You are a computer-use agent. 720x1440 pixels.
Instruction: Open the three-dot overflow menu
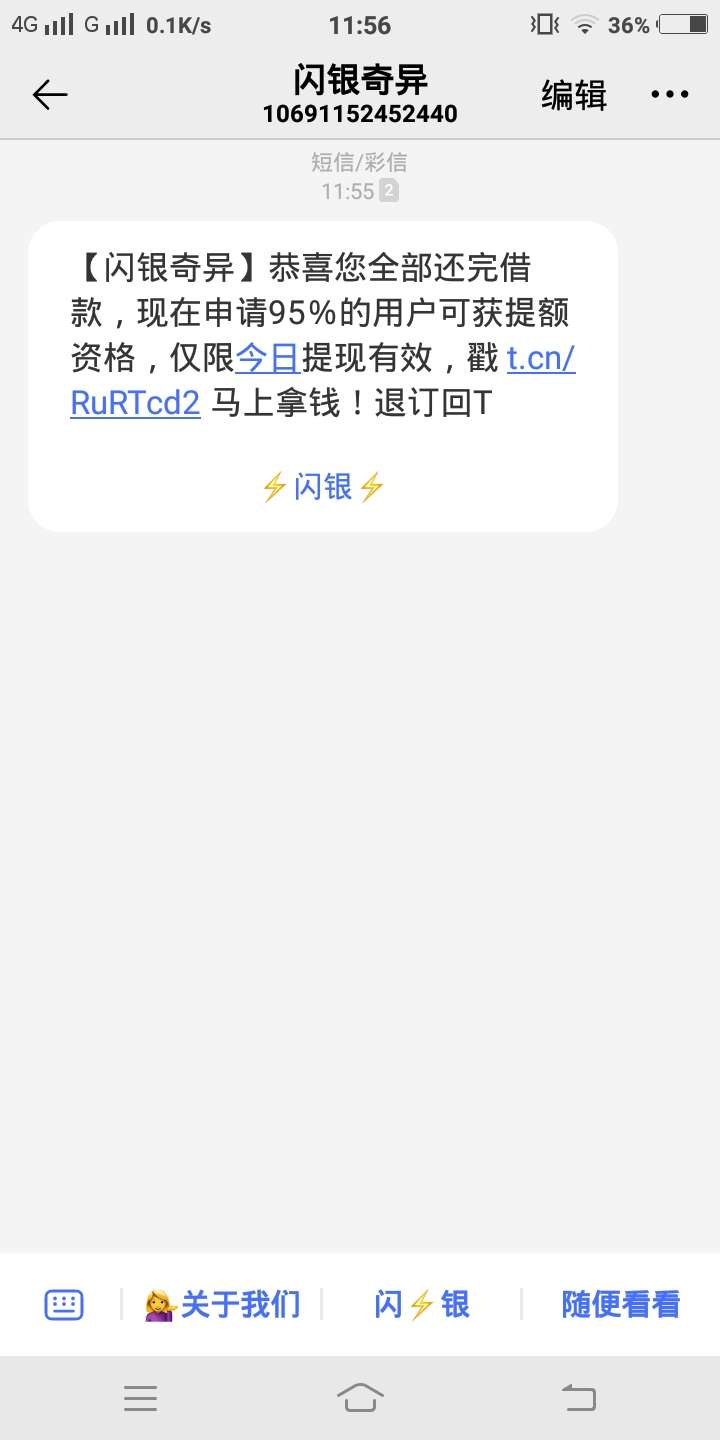pyautogui.click(x=669, y=95)
